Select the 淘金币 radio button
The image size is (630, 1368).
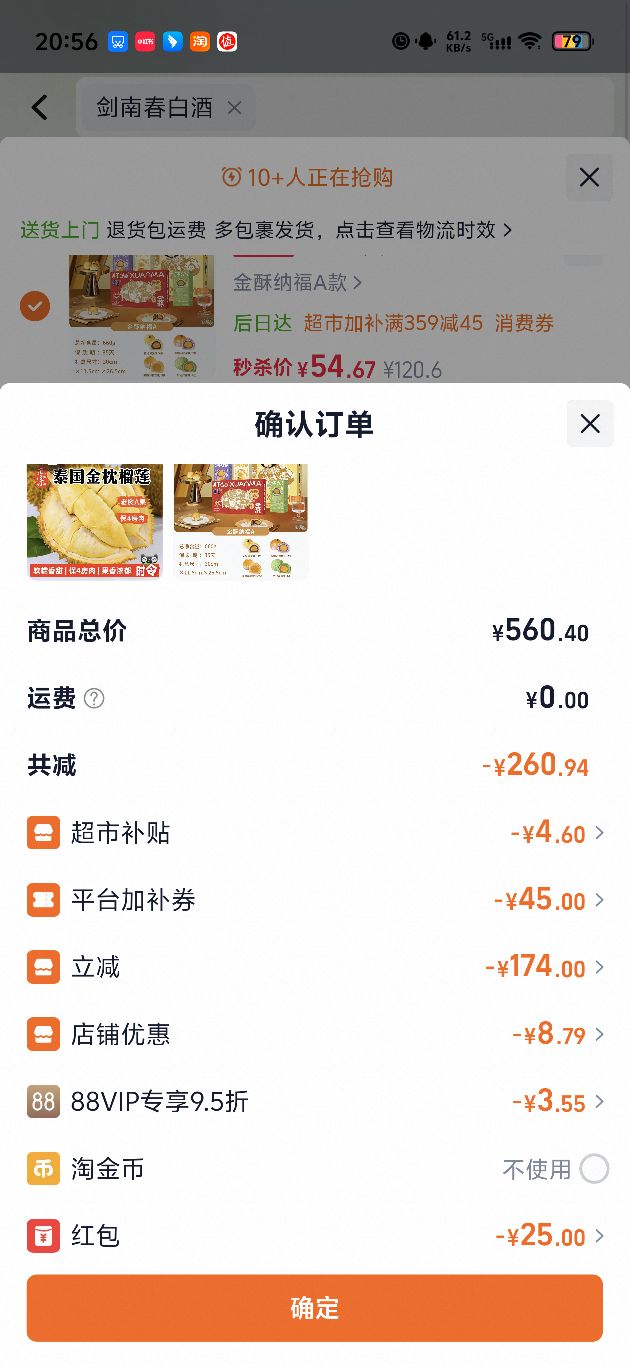594,1168
